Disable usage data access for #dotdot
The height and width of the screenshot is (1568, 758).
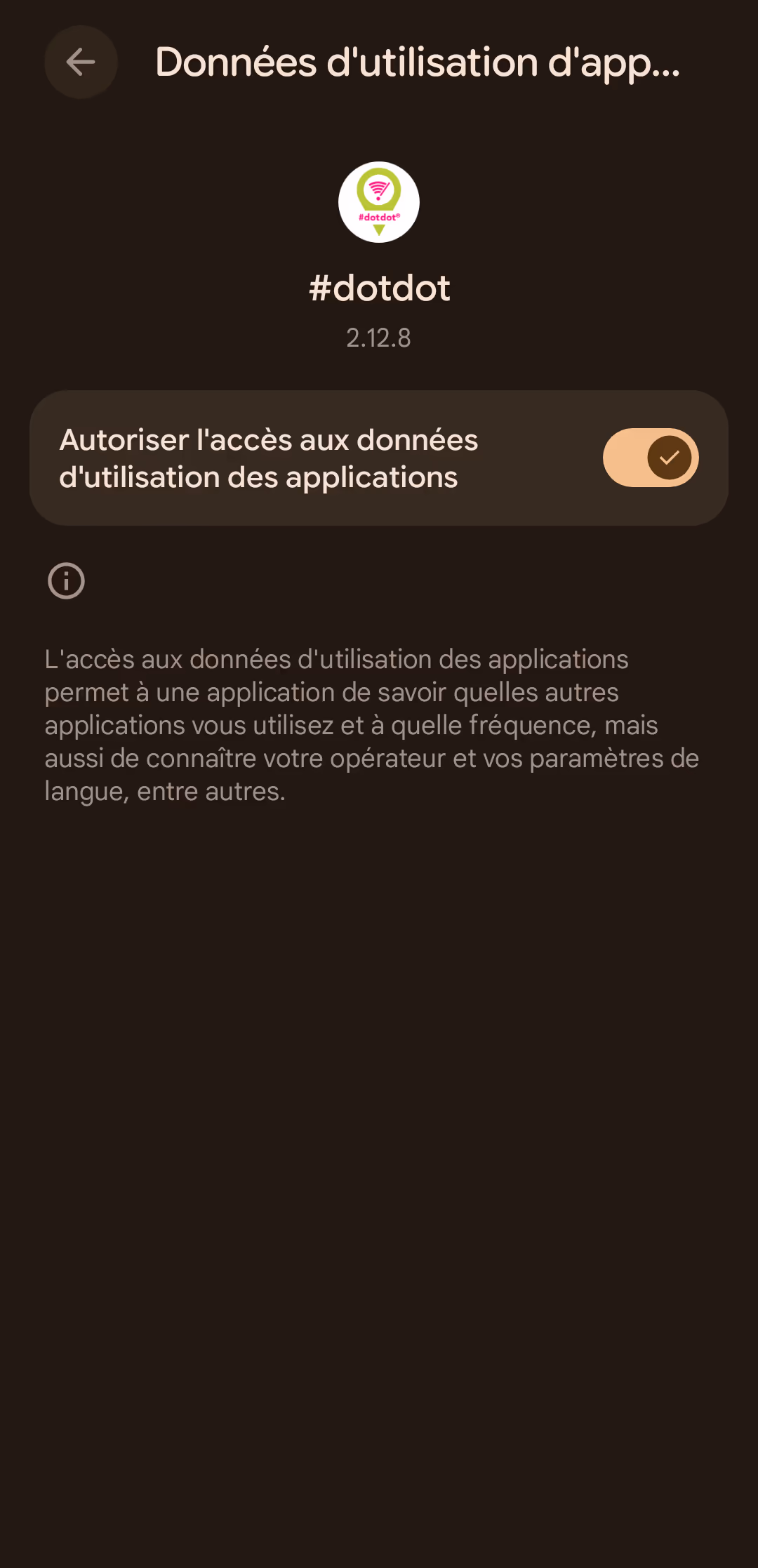(650, 458)
